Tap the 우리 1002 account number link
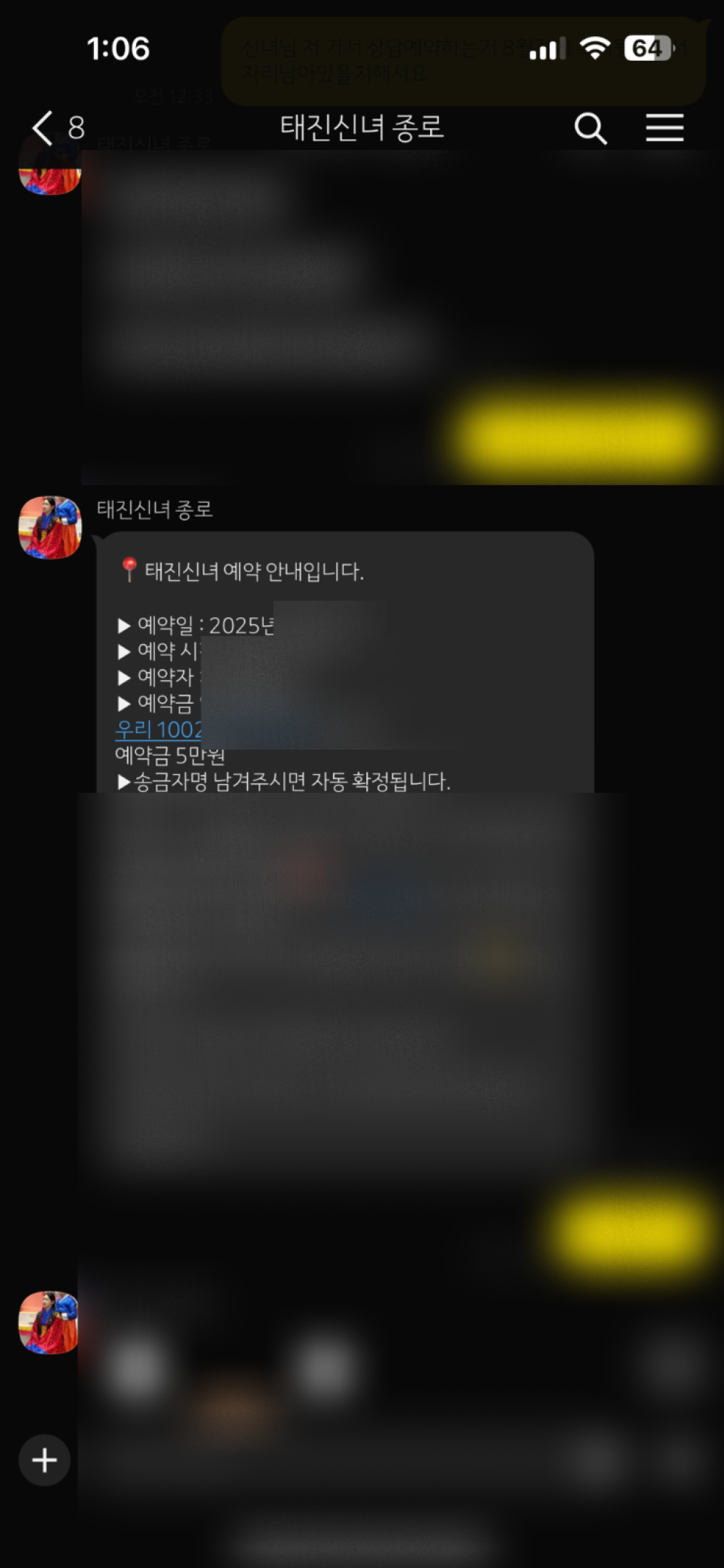 tap(159, 729)
